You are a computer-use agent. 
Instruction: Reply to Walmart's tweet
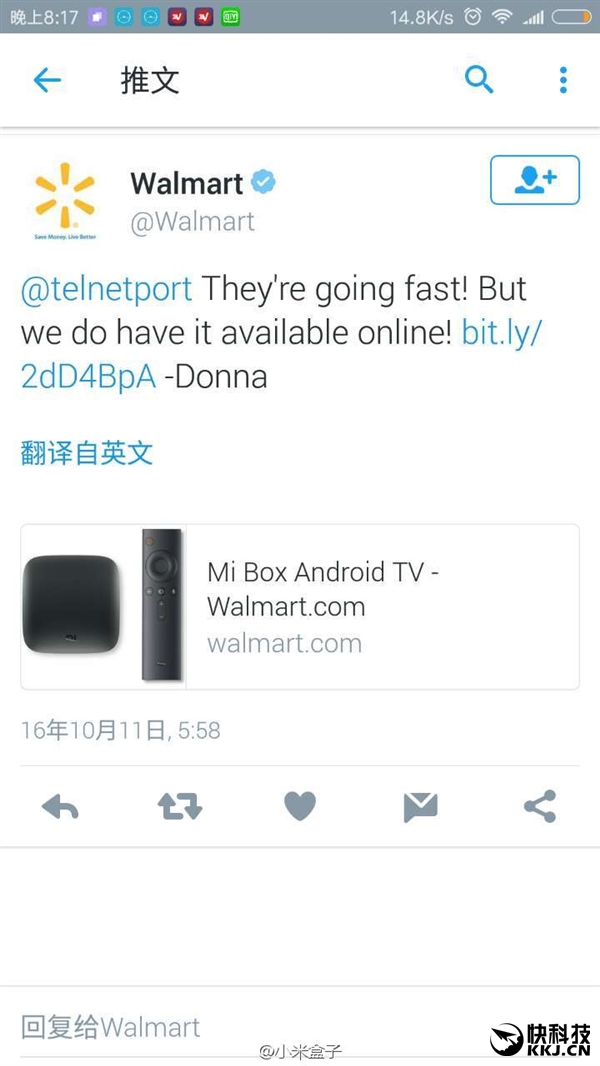(60, 806)
